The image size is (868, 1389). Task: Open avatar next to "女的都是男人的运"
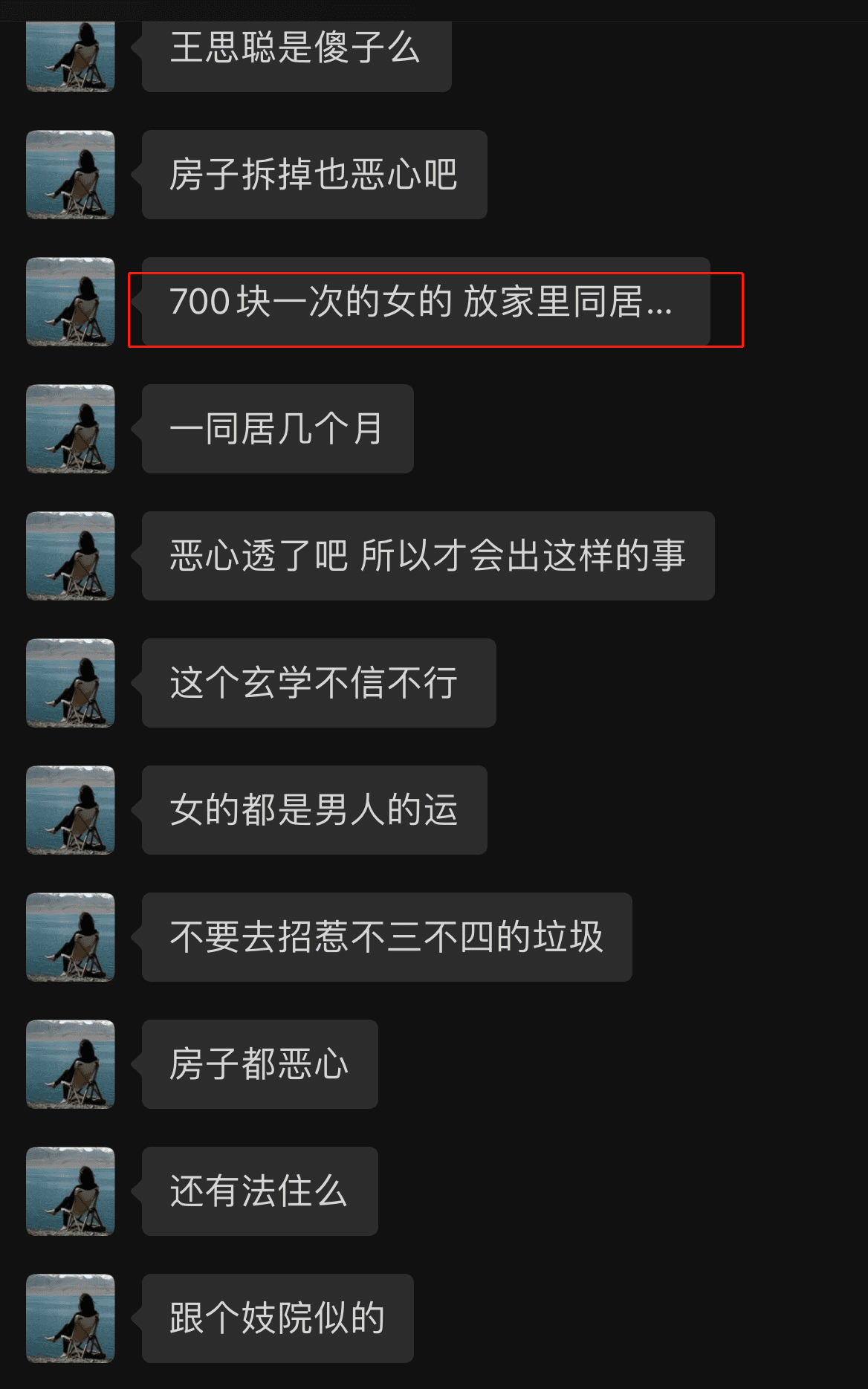tap(71, 810)
